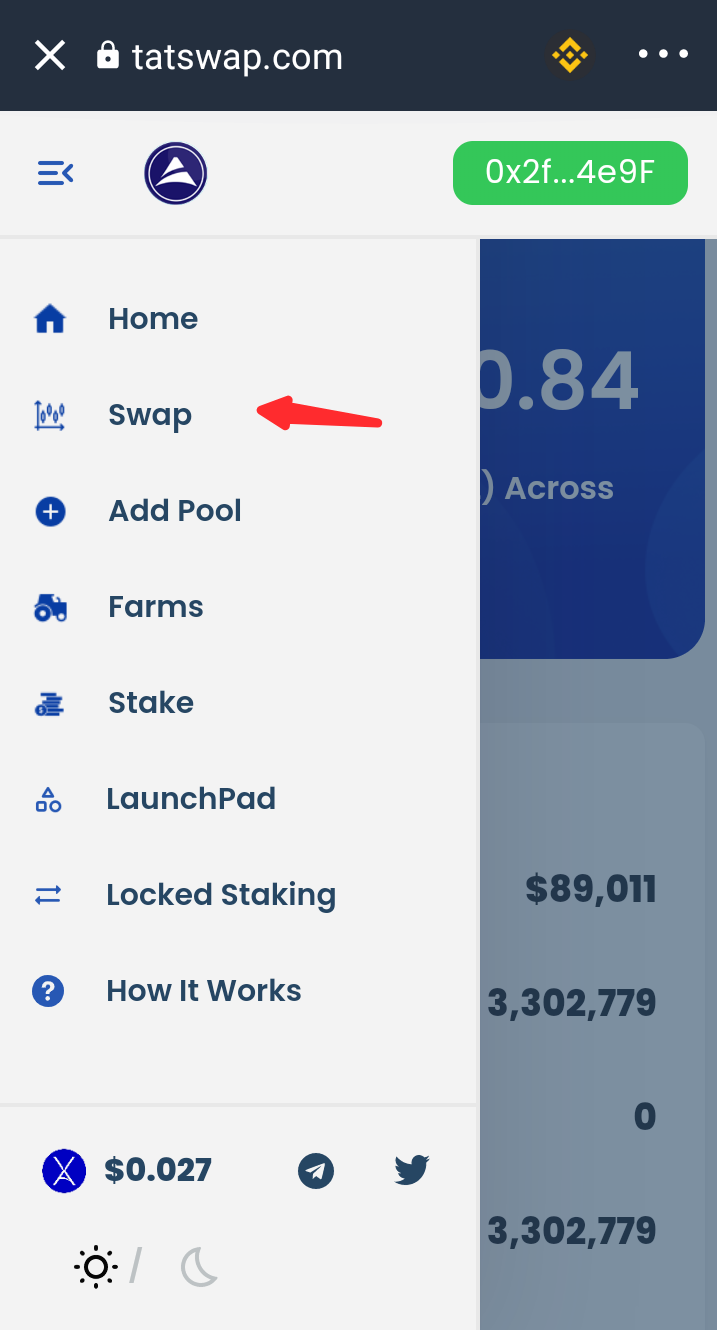Open LaunchPad
Screen dimensions: 717x1330
pos(191,799)
